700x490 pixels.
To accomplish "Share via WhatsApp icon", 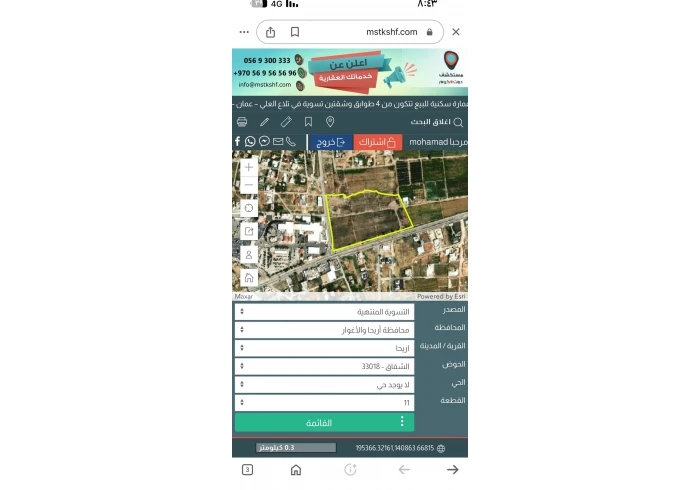I will (250, 142).
